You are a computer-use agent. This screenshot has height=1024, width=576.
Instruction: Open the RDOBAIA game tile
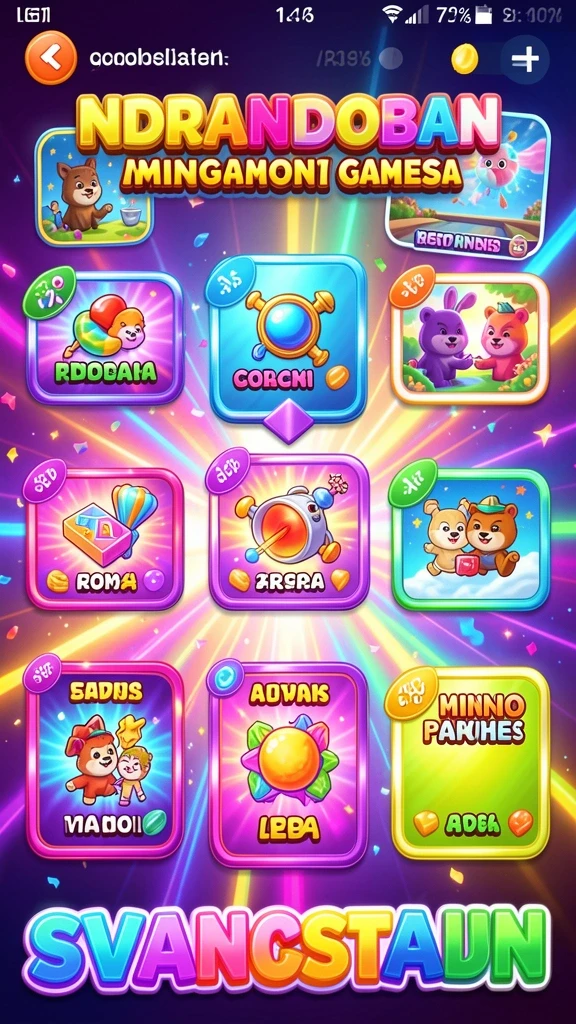click(104, 338)
